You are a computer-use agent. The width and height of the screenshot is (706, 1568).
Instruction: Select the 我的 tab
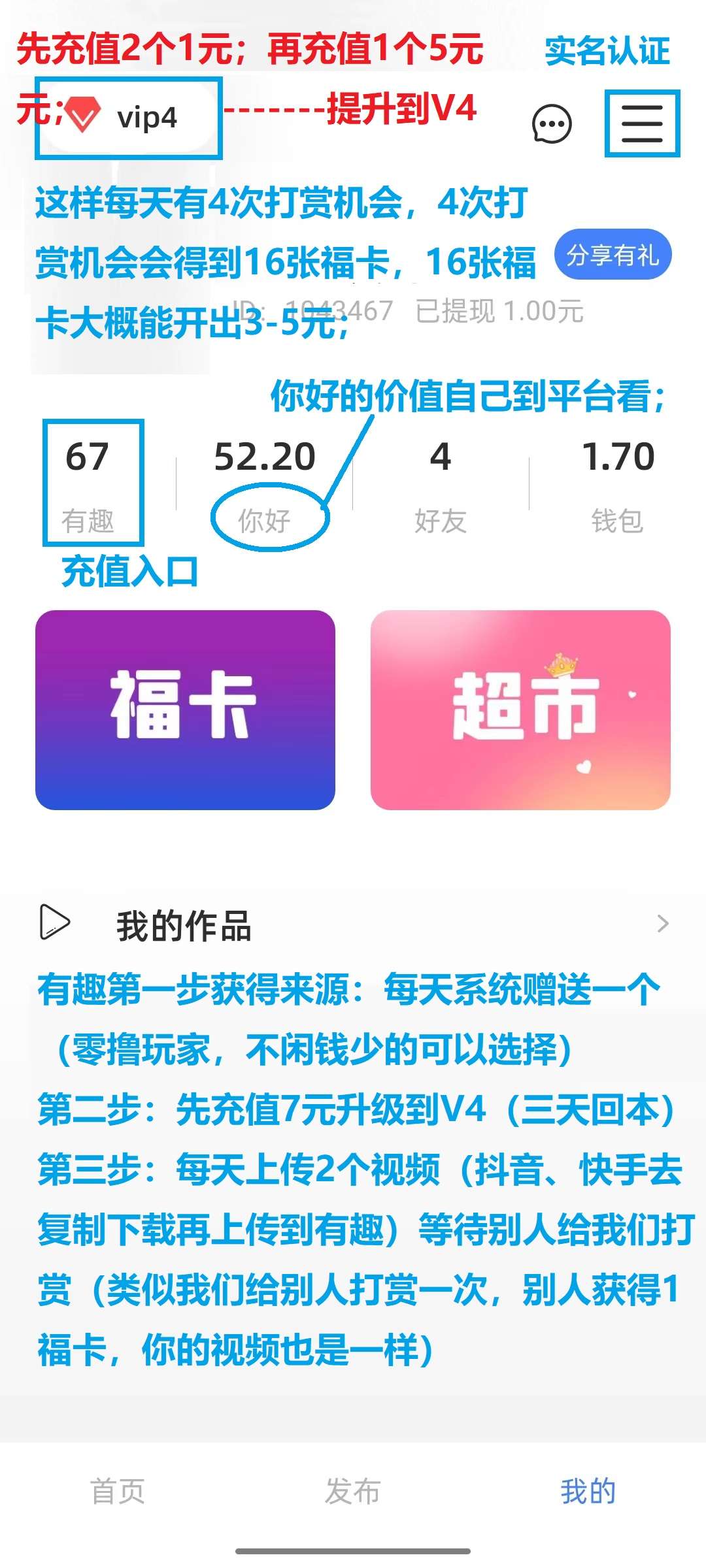tap(588, 1492)
